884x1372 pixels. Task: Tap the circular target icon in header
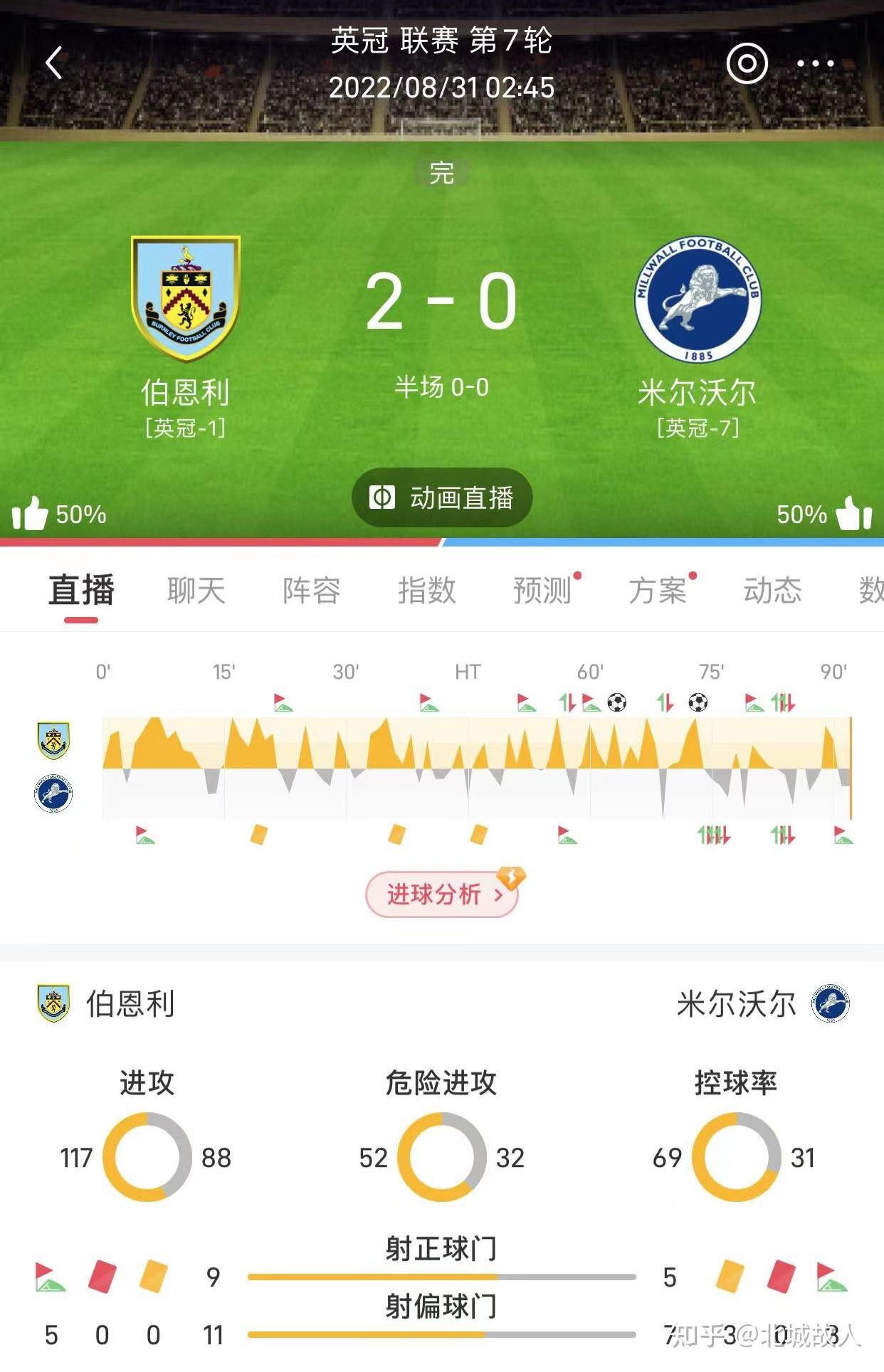(747, 63)
